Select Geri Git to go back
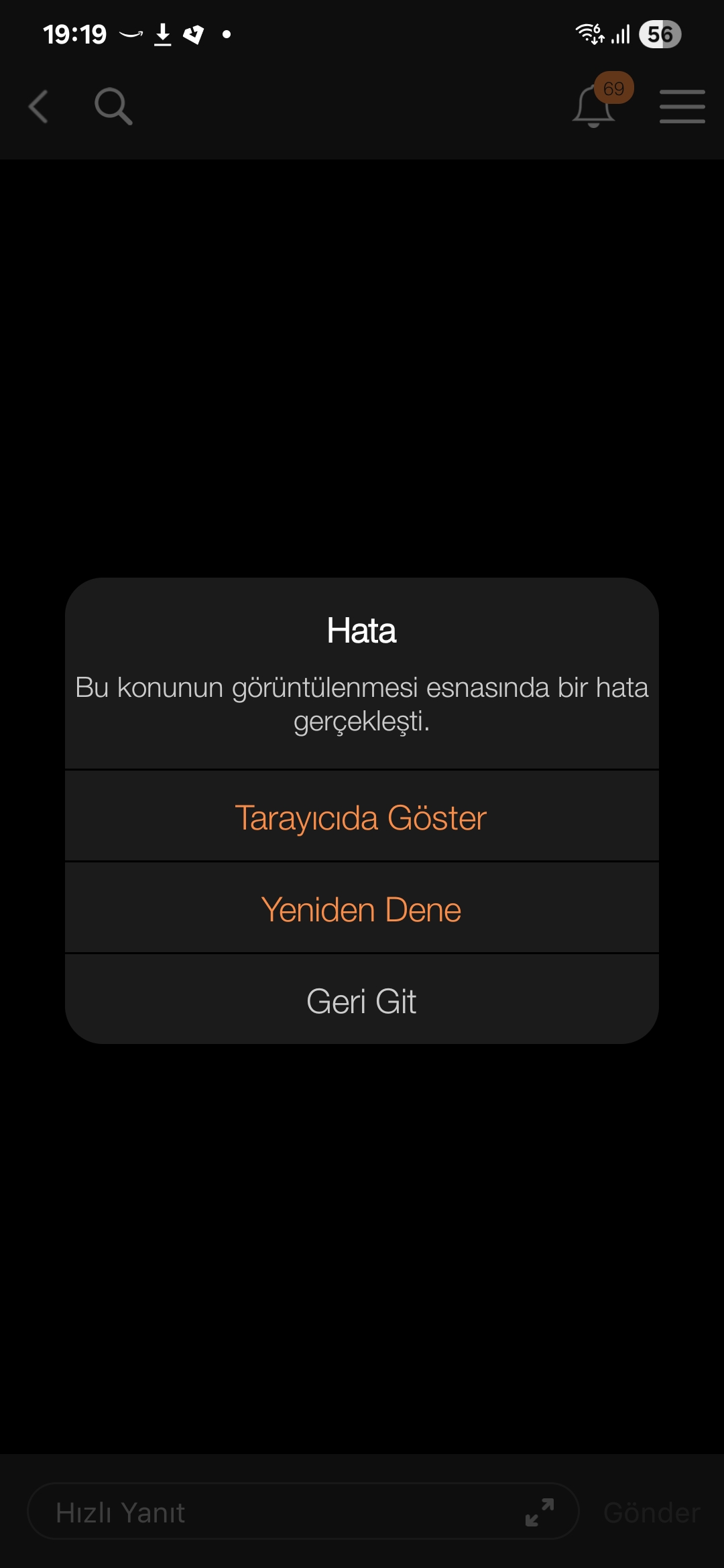Screen dimensions: 724x1568 coord(361,1001)
